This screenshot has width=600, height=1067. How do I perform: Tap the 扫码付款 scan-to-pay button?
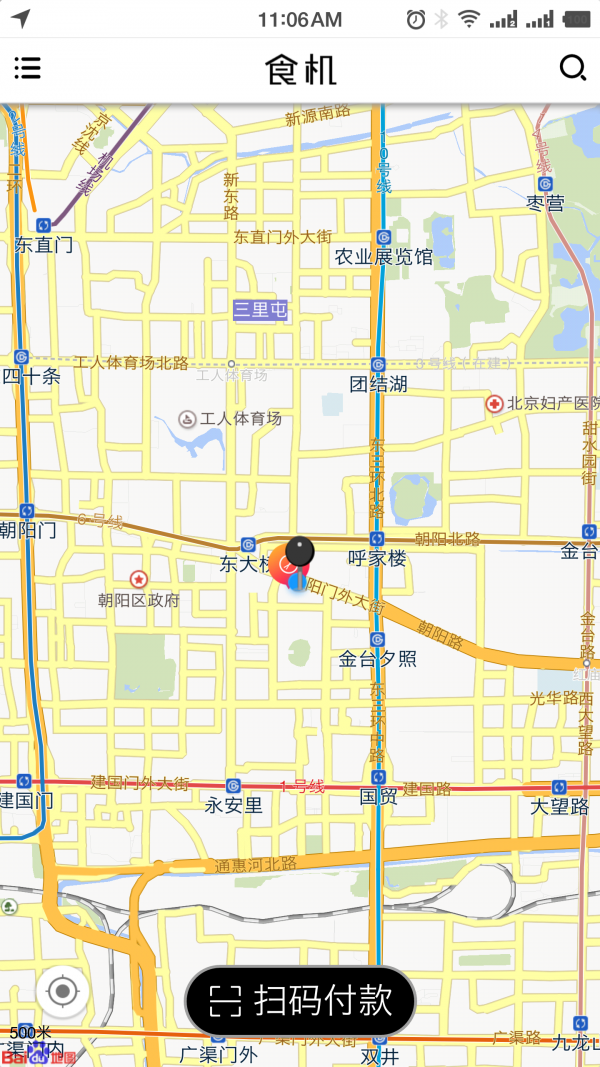point(300,1000)
